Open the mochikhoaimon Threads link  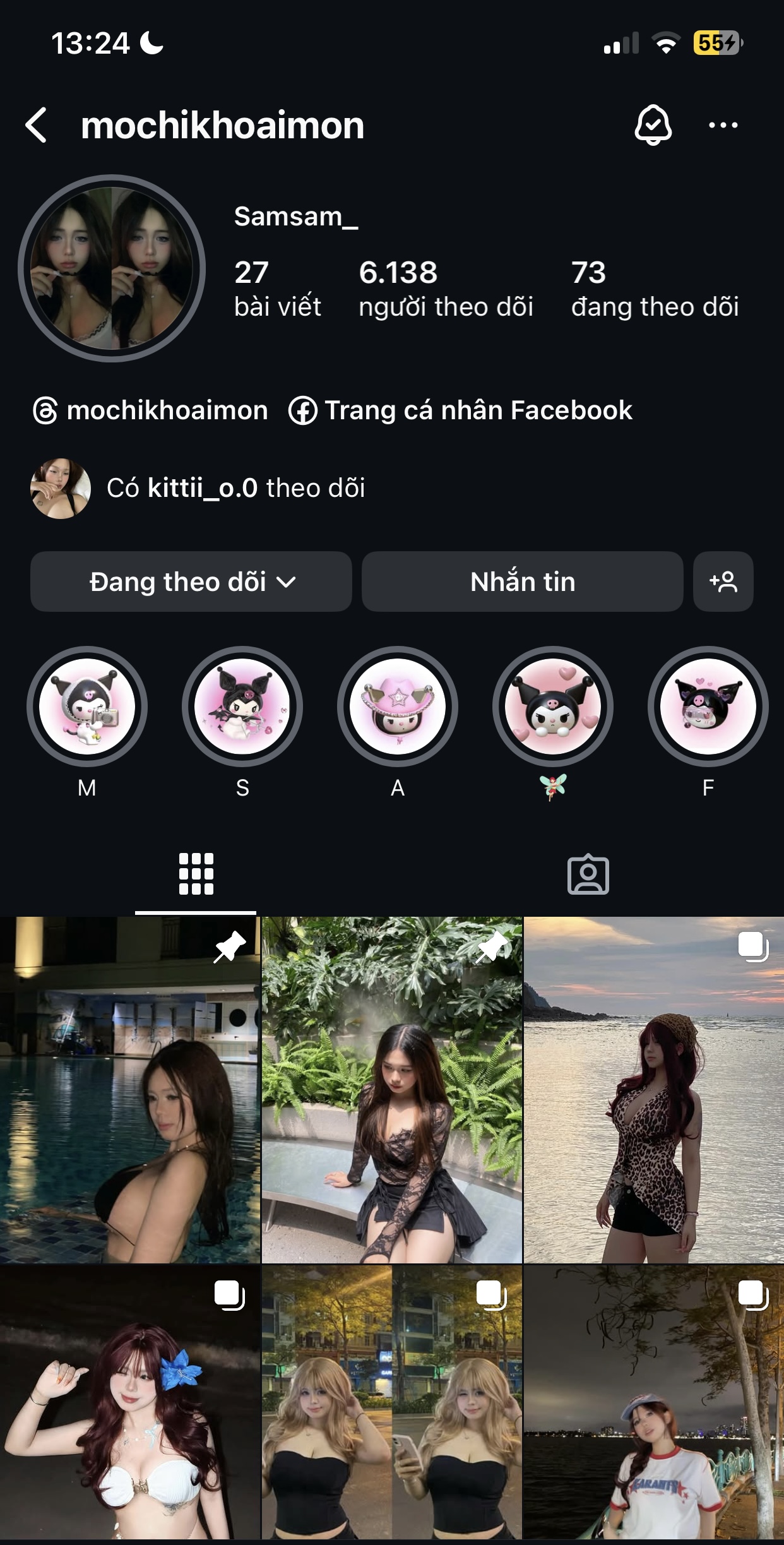pyautogui.click(x=151, y=410)
